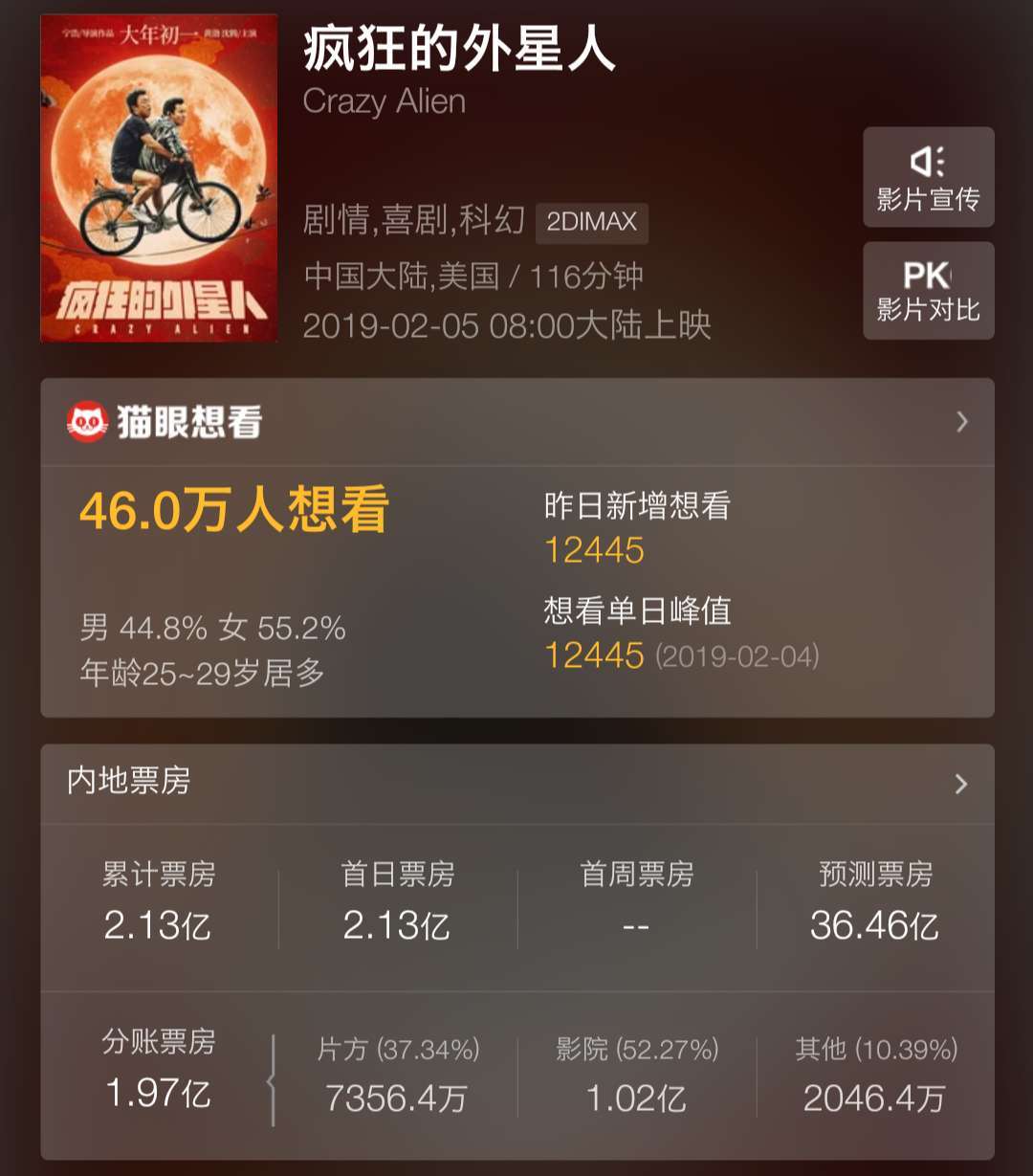
Task: View the Crazy Alien movie poster
Action: click(x=159, y=178)
